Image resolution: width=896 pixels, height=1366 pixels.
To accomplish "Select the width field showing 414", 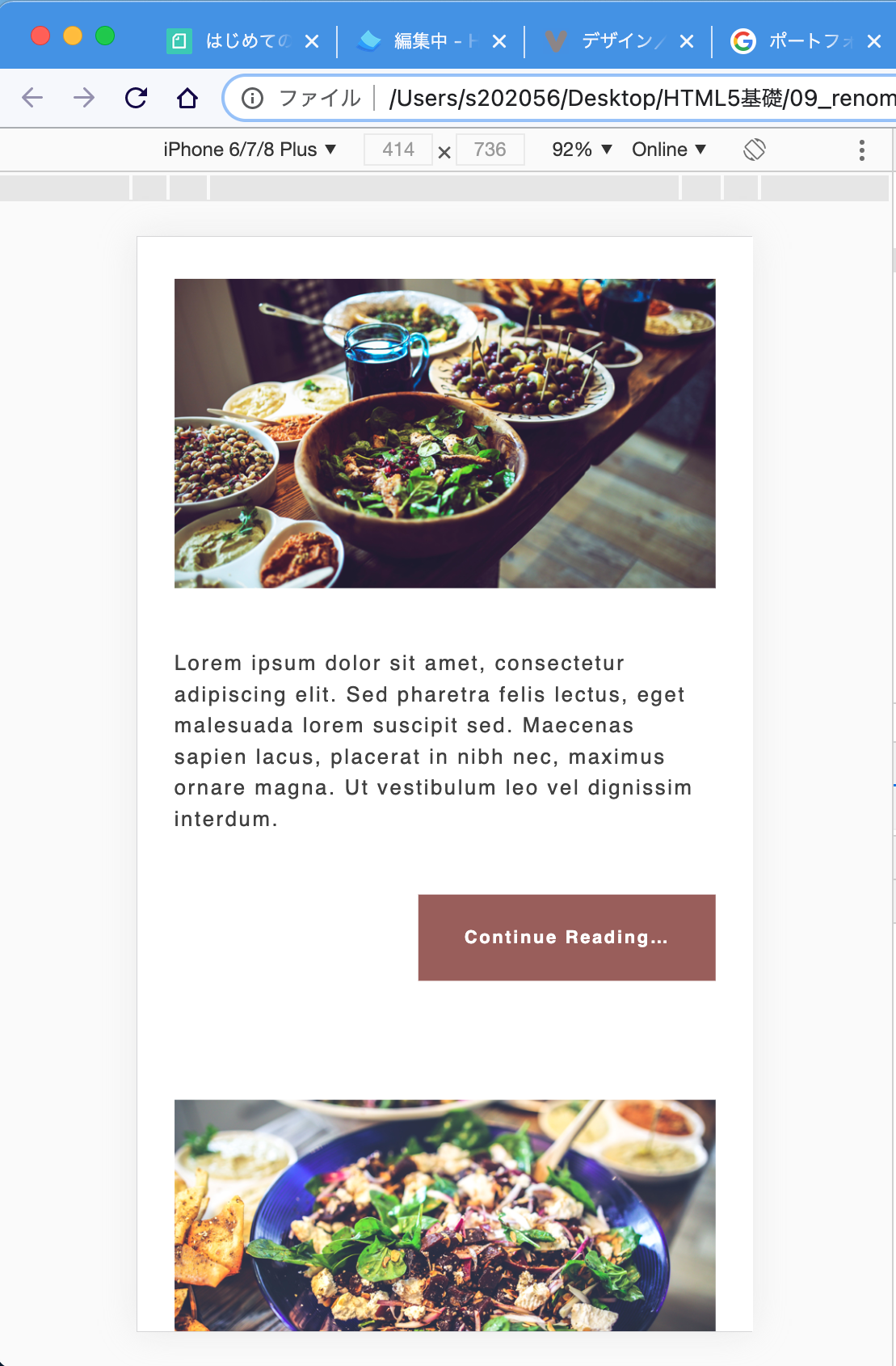I will click(398, 150).
